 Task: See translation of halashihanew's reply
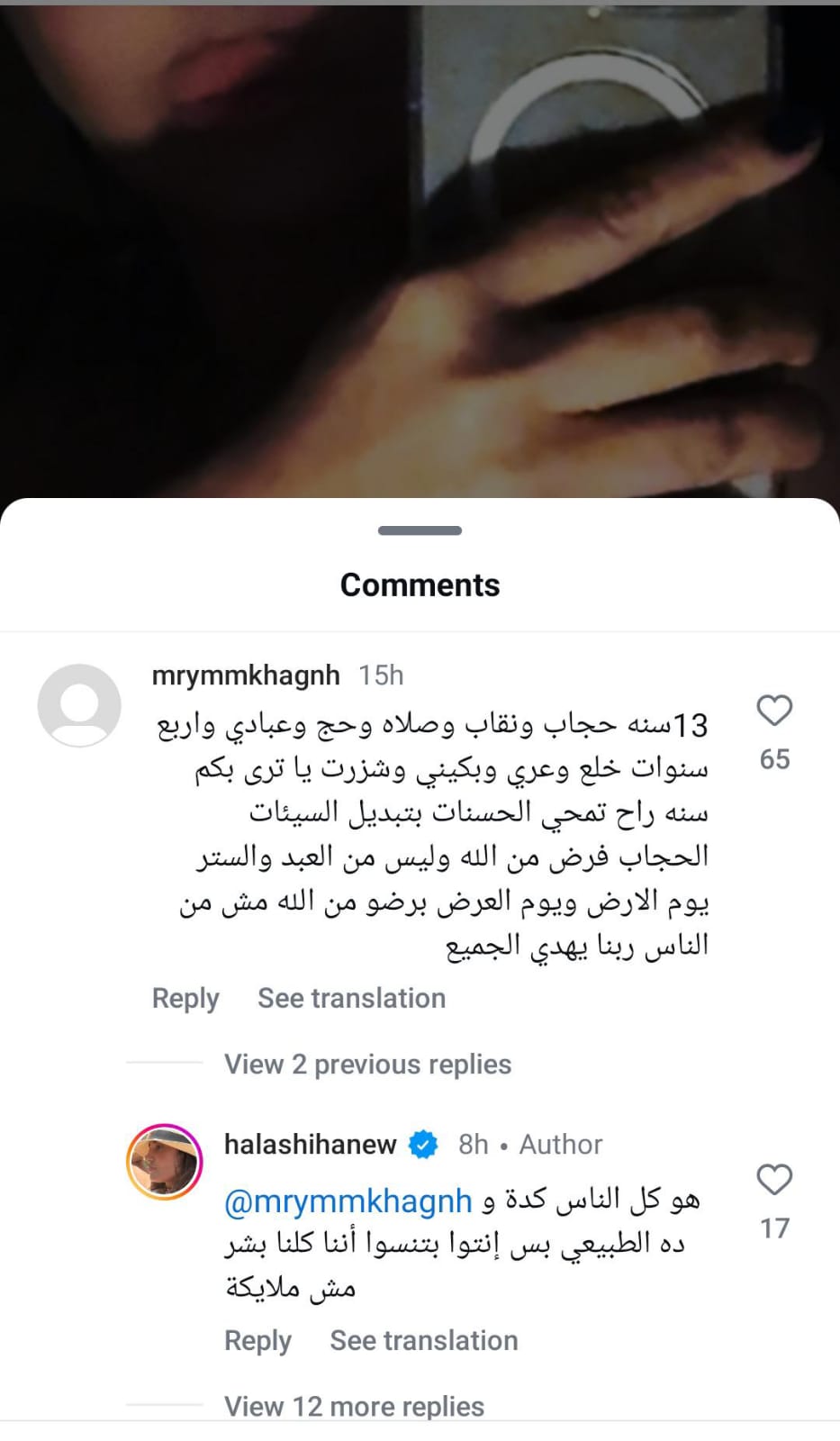pyautogui.click(x=423, y=1340)
